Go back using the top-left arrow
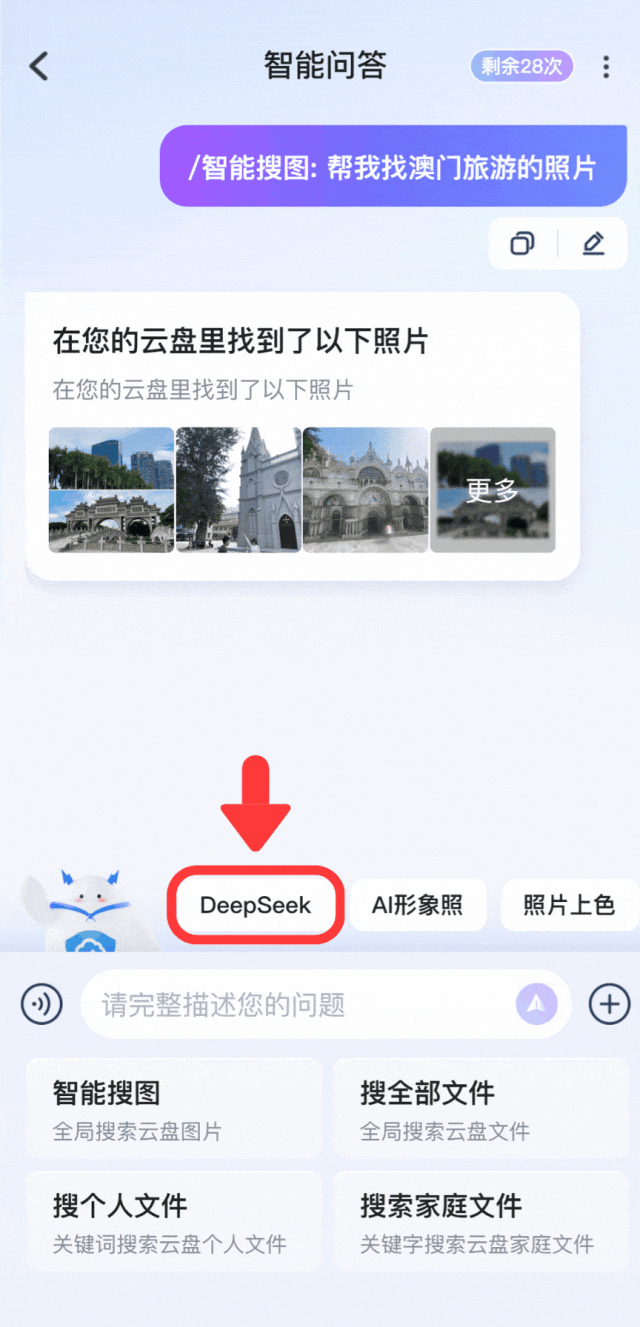640x1327 pixels. pos(39,67)
